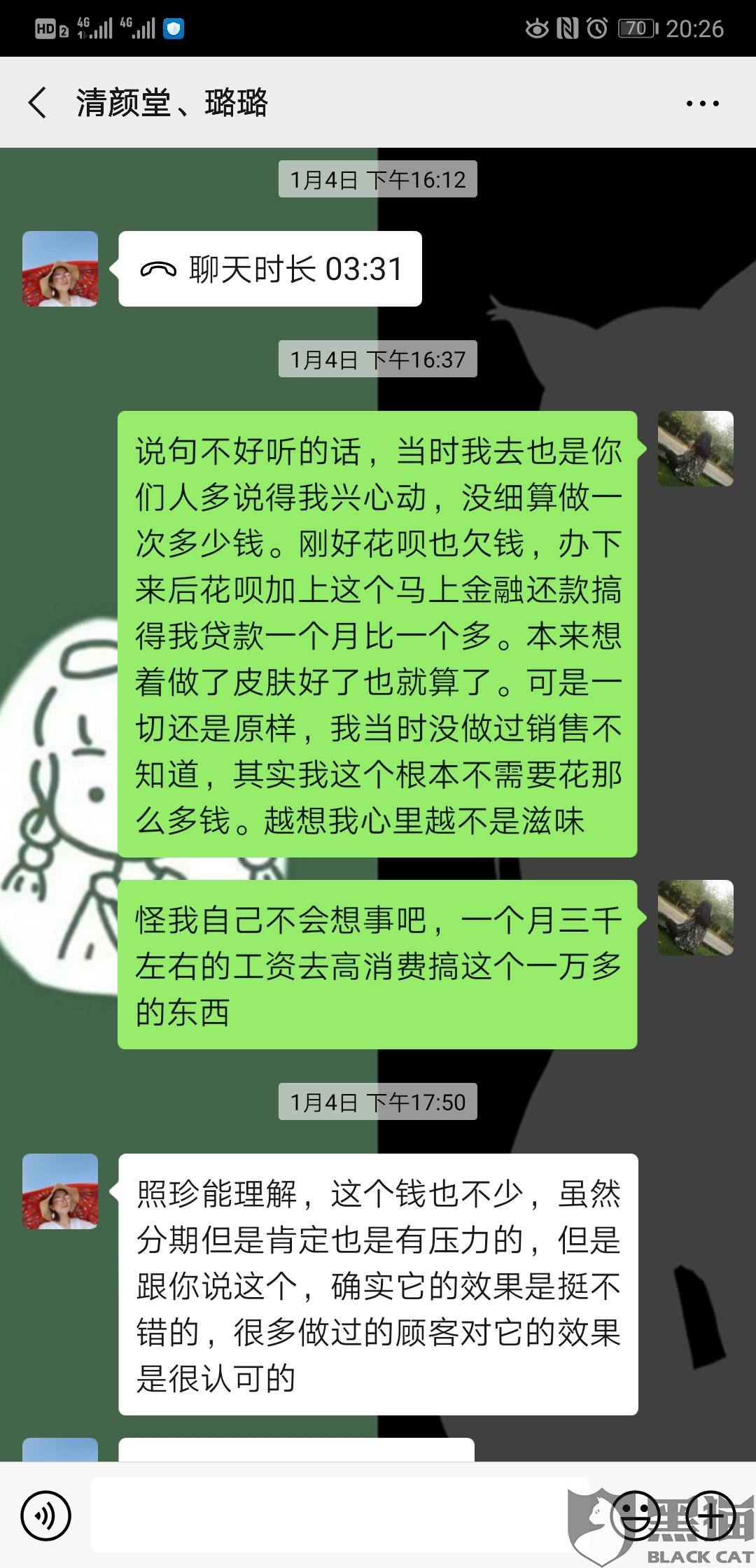This screenshot has width=756, height=1568.
Task: Go back from the 清颜堂、璐璐 chat
Action: [38, 103]
